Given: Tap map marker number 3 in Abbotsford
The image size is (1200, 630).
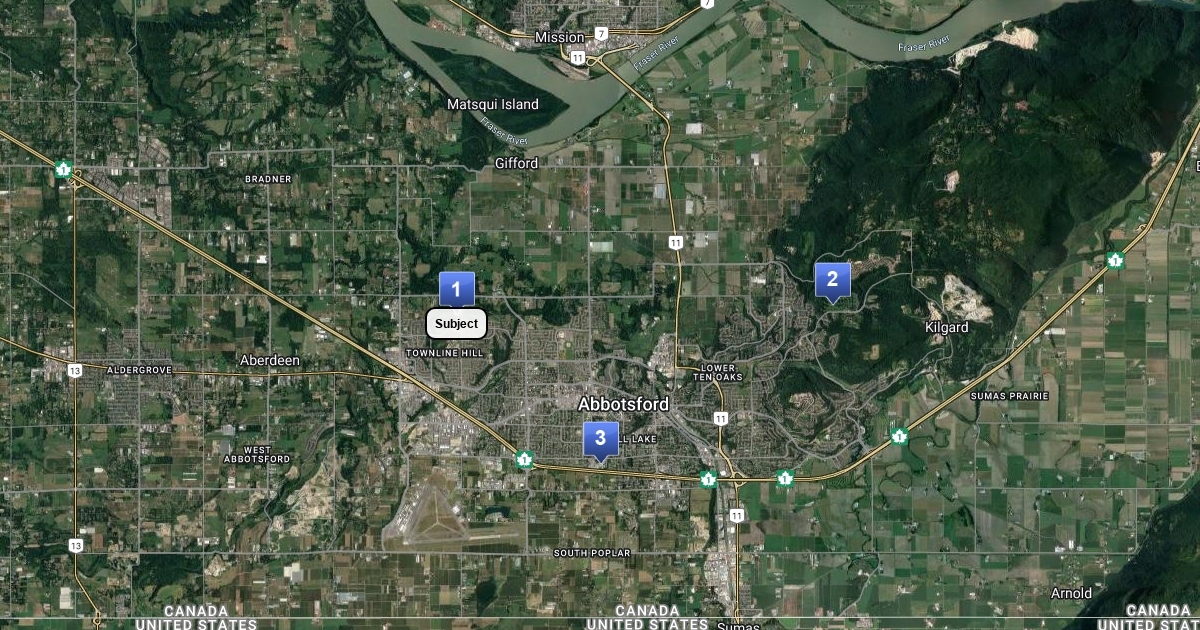Looking at the screenshot, I should 600,438.
